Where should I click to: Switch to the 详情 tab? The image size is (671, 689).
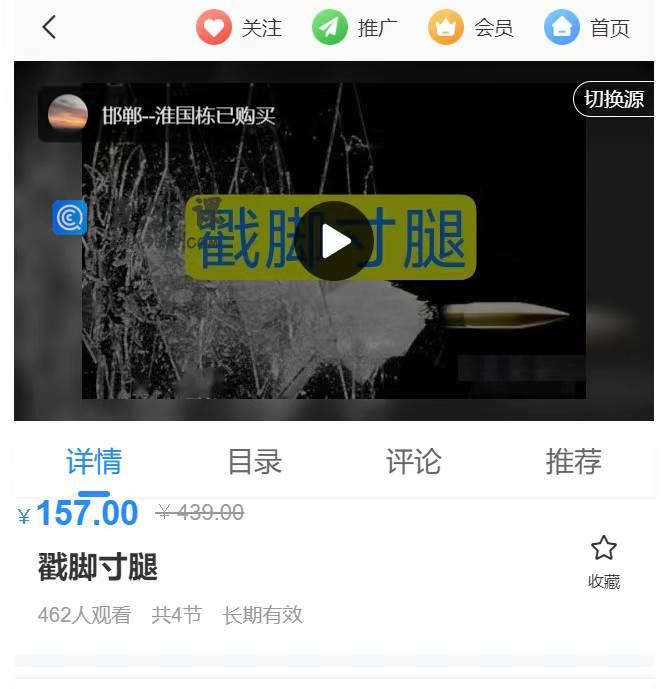click(94, 461)
